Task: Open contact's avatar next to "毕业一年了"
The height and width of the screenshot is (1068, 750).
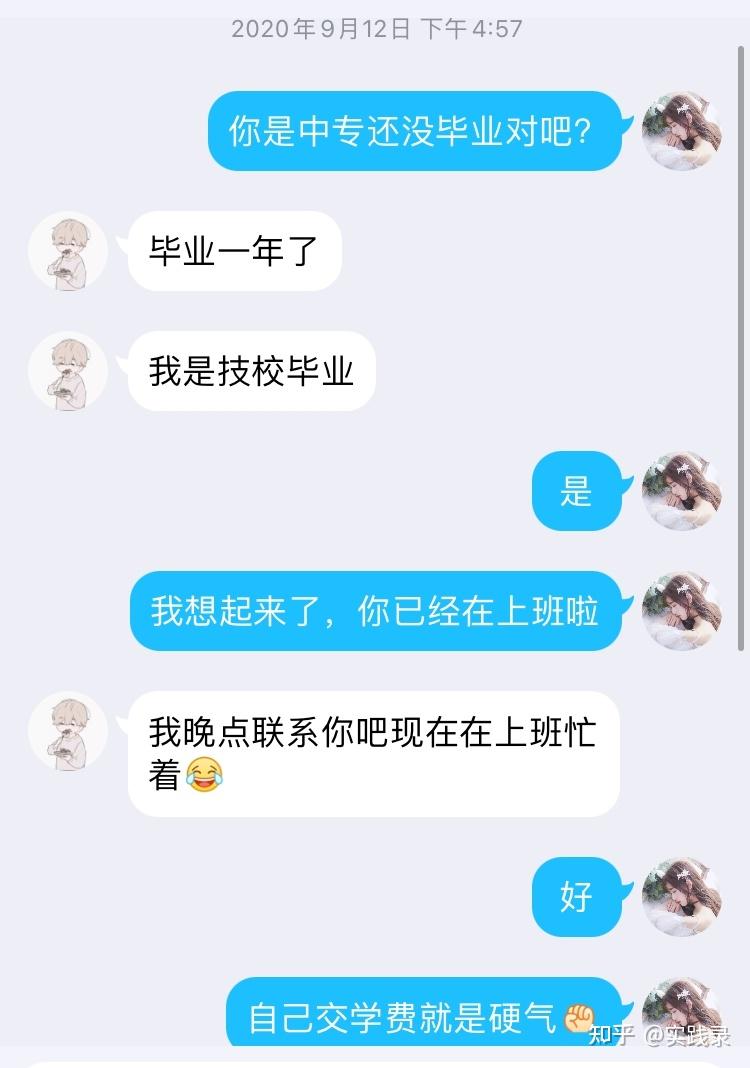Action: (68, 251)
